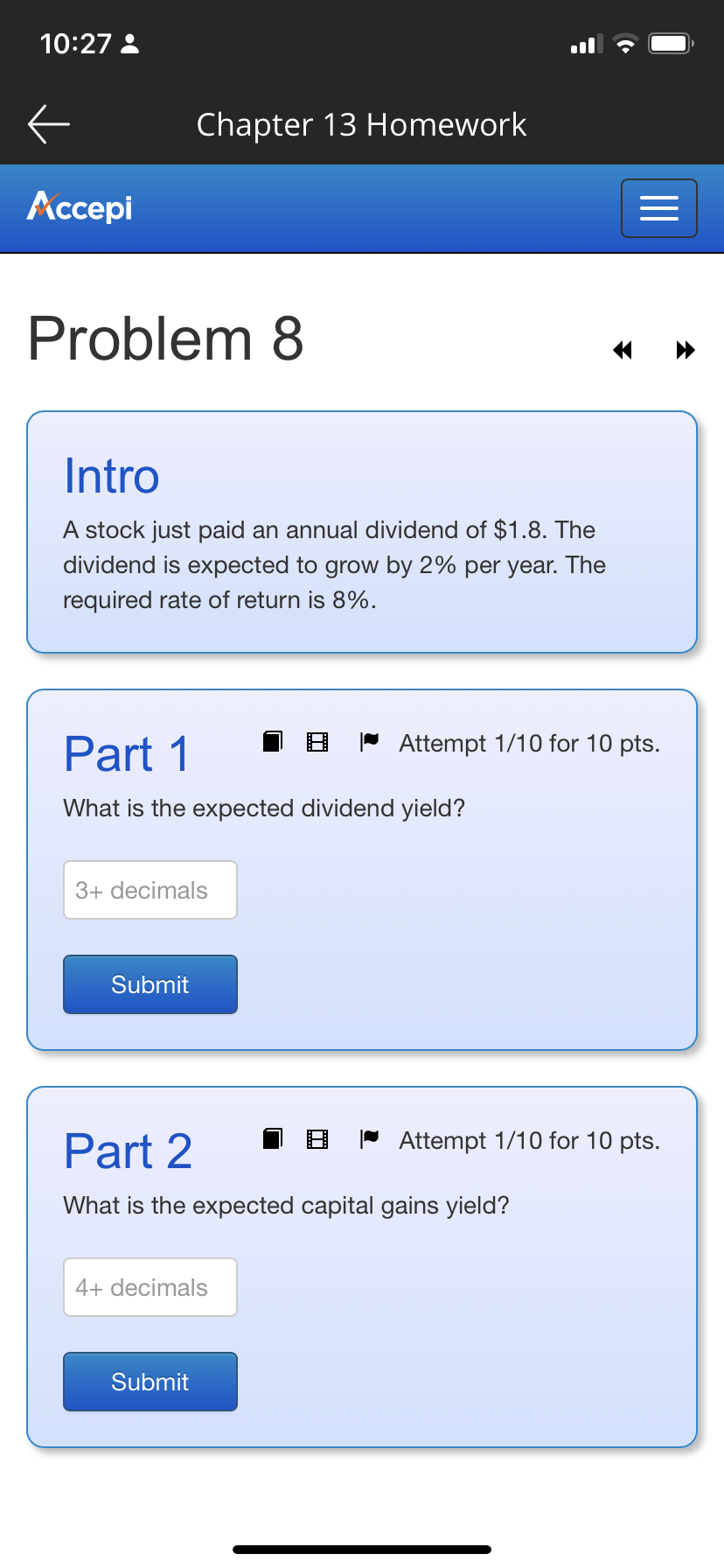Open the hamburger navigation menu
Image resolution: width=724 pixels, height=1568 pixels.
(x=658, y=208)
